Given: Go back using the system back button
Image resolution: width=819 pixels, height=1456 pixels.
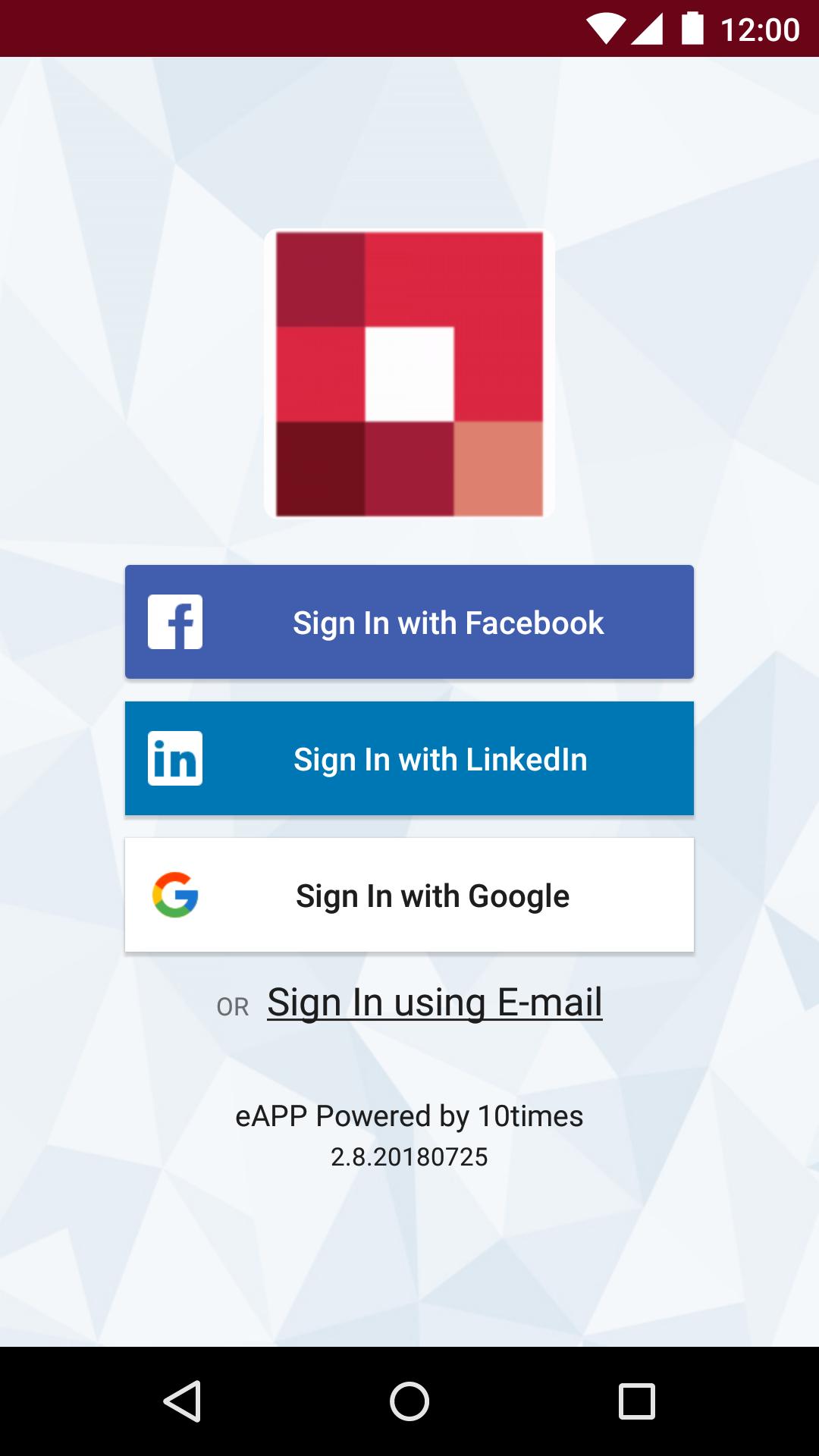Looking at the screenshot, I should coord(182,1401).
